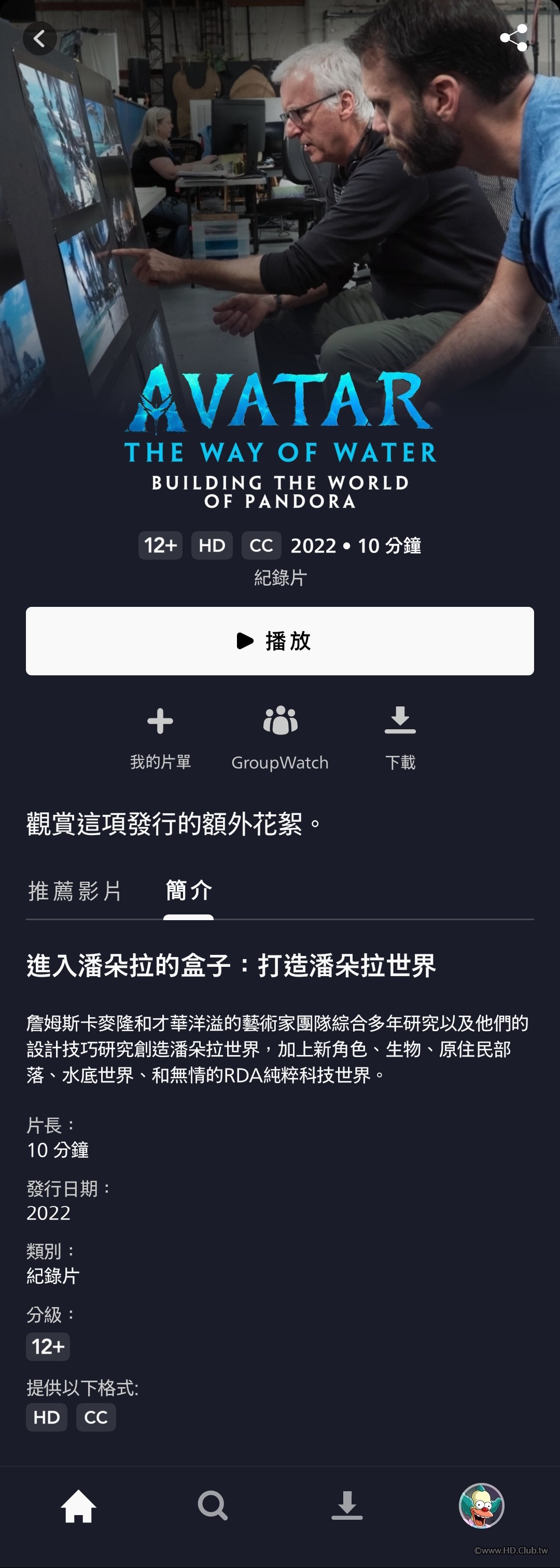
Task: Open the profile avatar tab
Action: [481, 1506]
